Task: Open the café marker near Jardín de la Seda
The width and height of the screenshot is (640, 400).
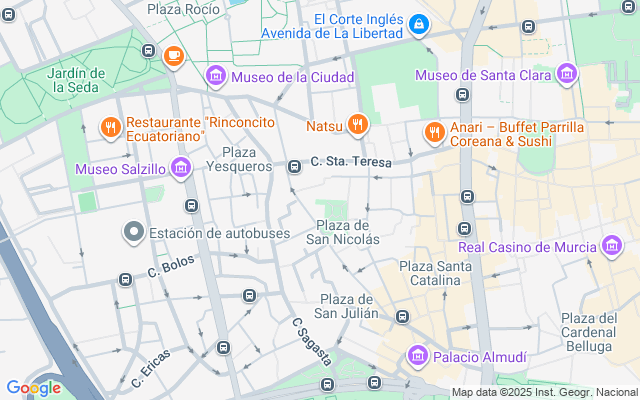Action: pos(174,55)
